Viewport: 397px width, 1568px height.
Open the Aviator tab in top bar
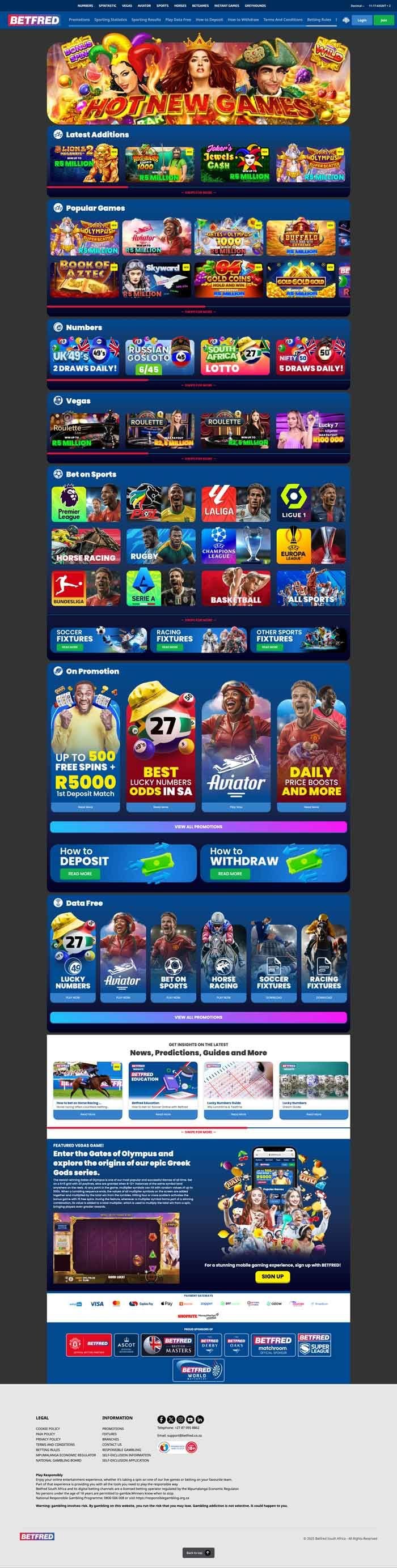pos(144,6)
